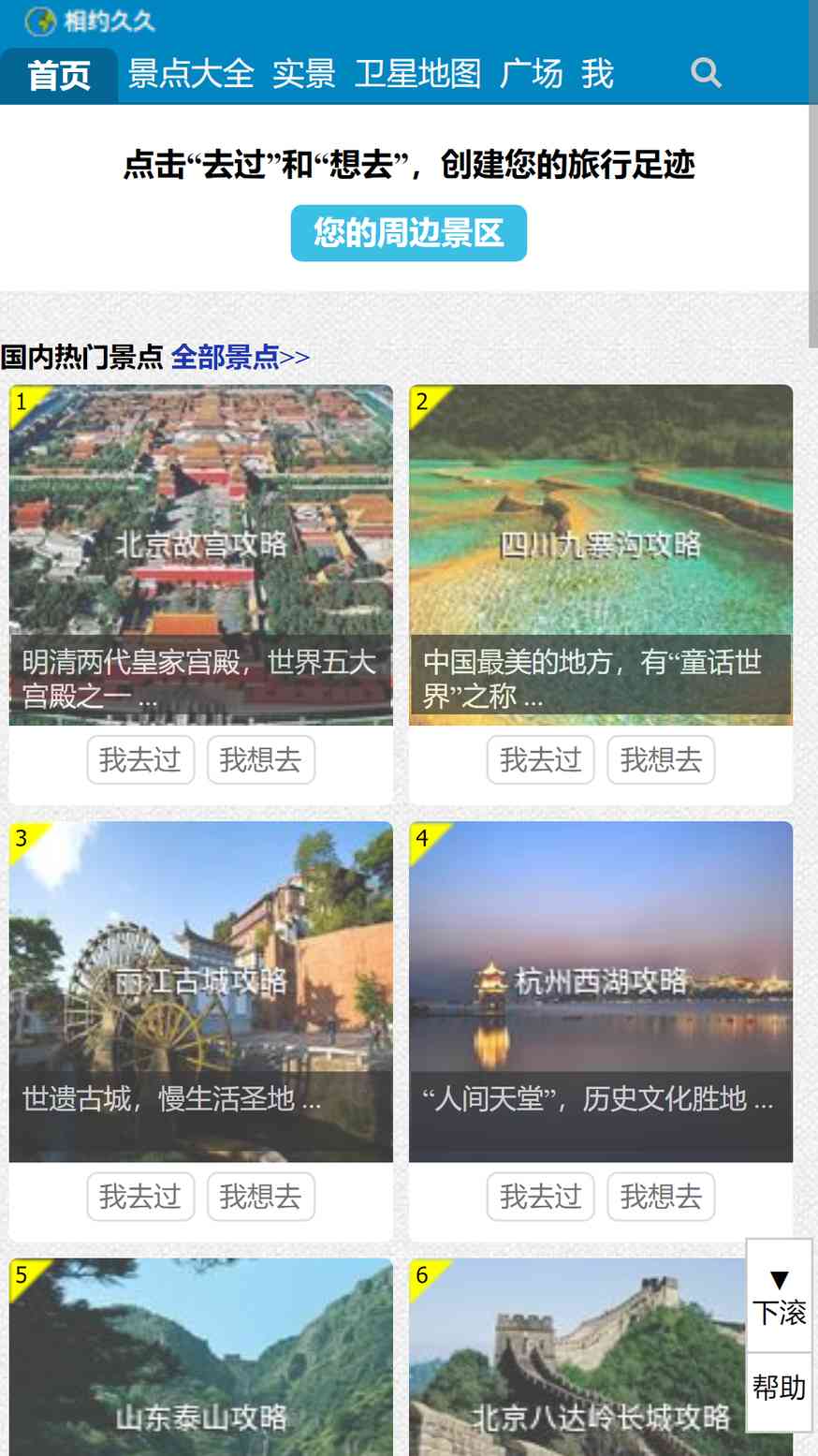Viewport: 818px width, 1456px height.
Task: Mark 北京故宫 as 我去过
Action: click(x=140, y=759)
